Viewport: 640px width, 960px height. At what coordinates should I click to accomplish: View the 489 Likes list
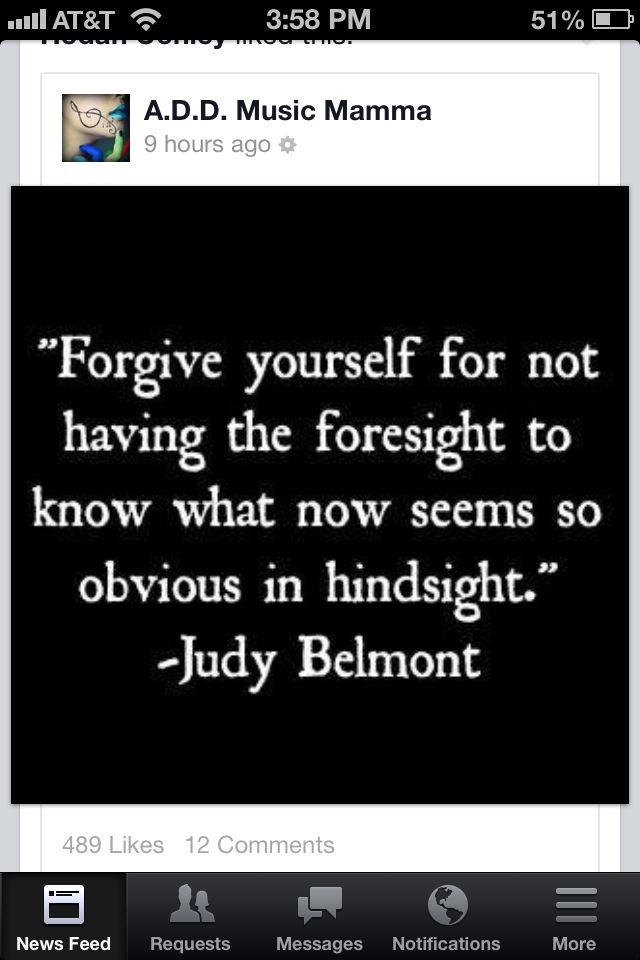113,845
